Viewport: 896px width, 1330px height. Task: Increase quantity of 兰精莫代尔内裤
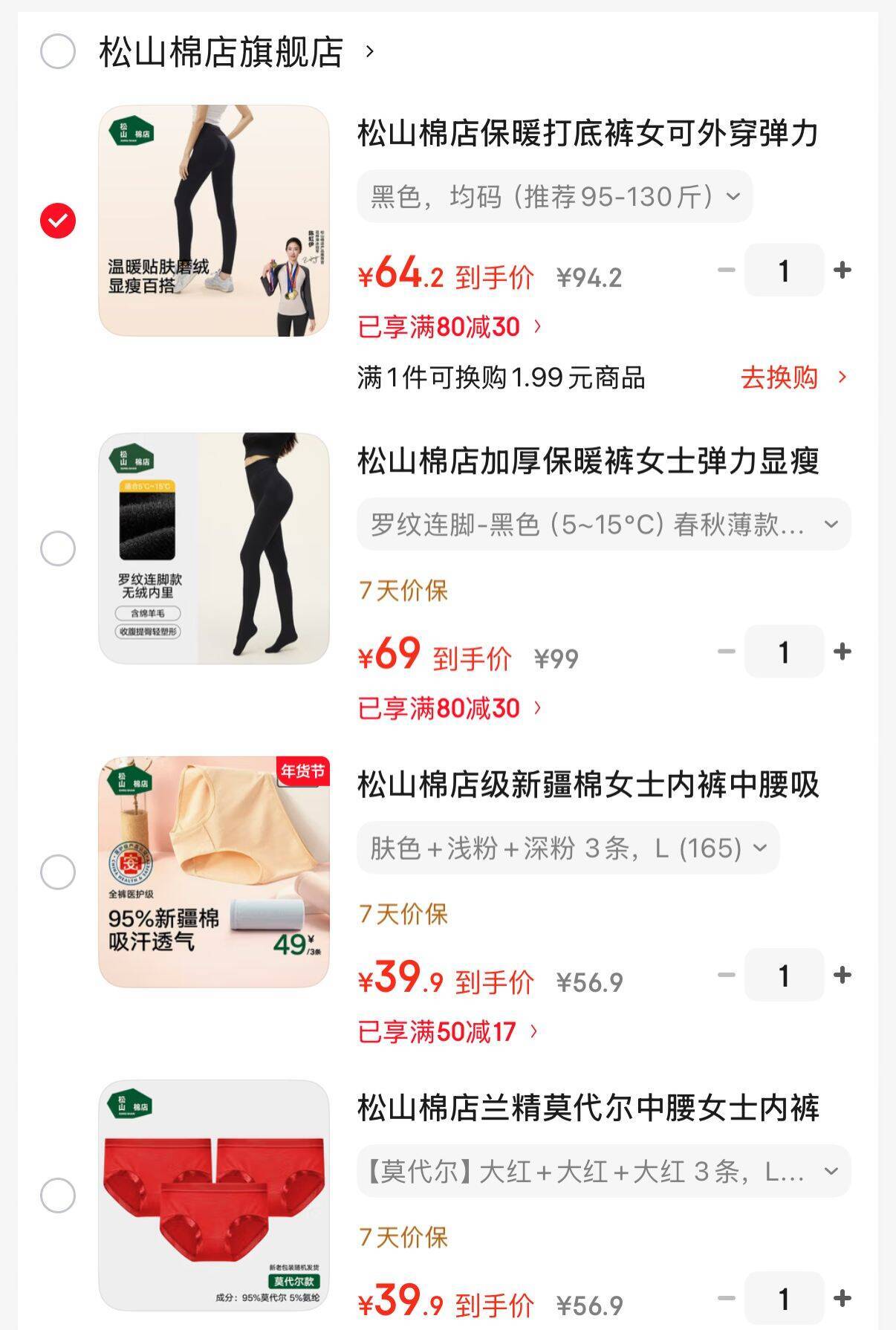(x=842, y=1298)
